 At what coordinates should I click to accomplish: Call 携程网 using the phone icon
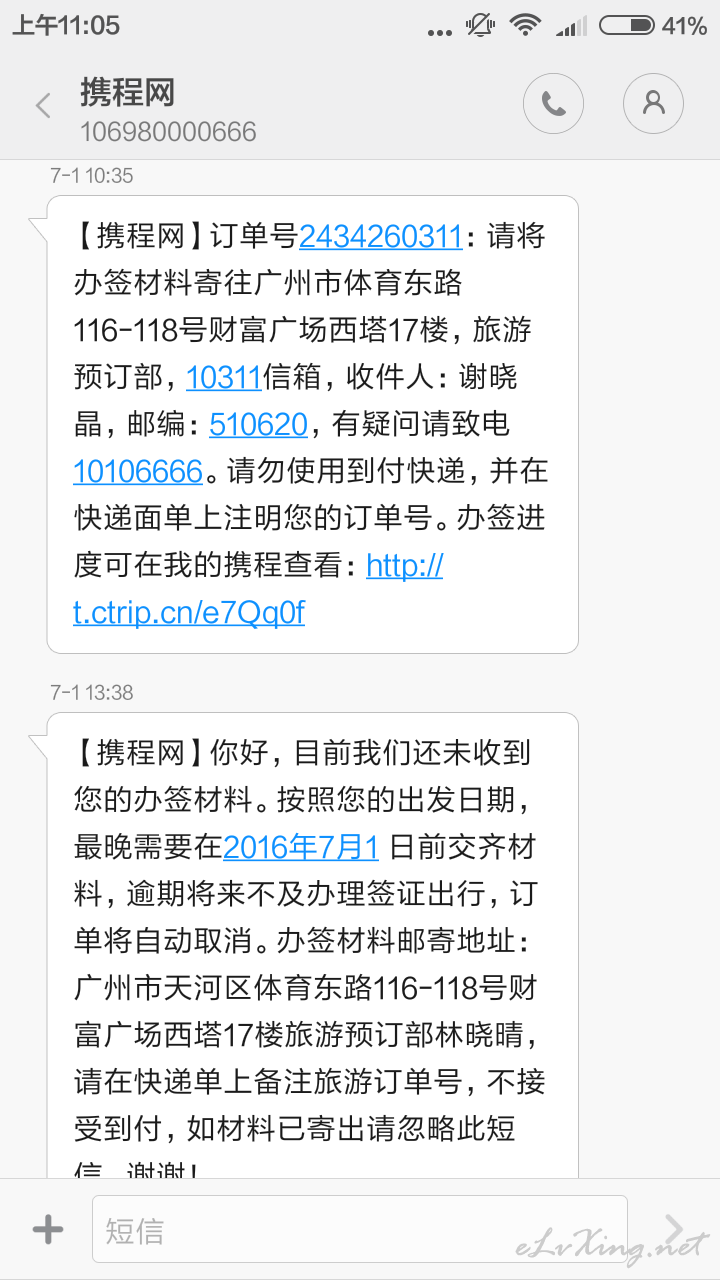click(x=553, y=103)
